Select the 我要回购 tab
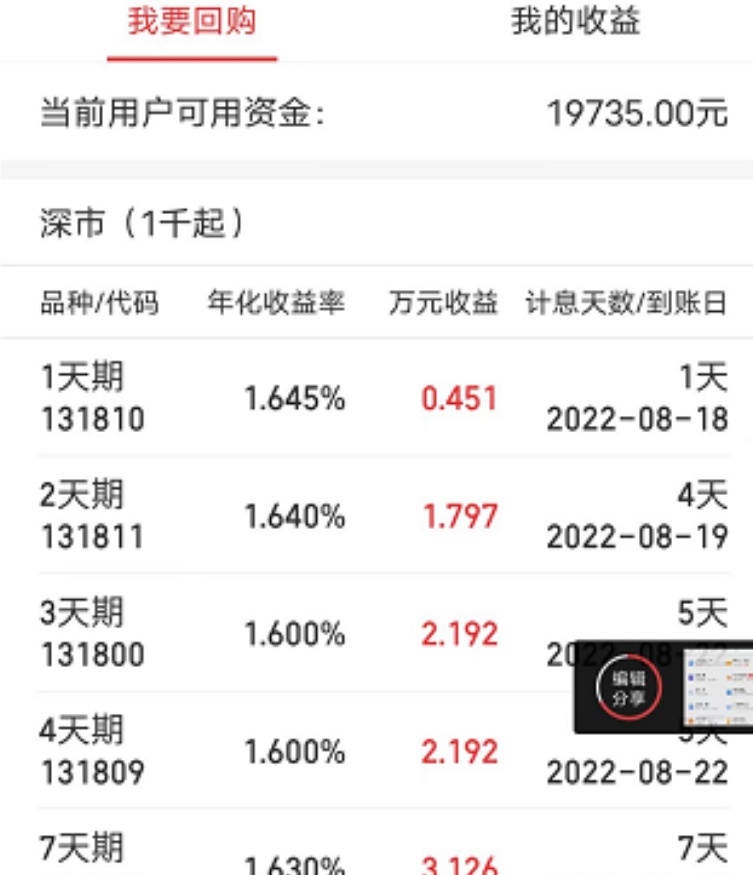Image resolution: width=753 pixels, height=875 pixels. point(192,23)
